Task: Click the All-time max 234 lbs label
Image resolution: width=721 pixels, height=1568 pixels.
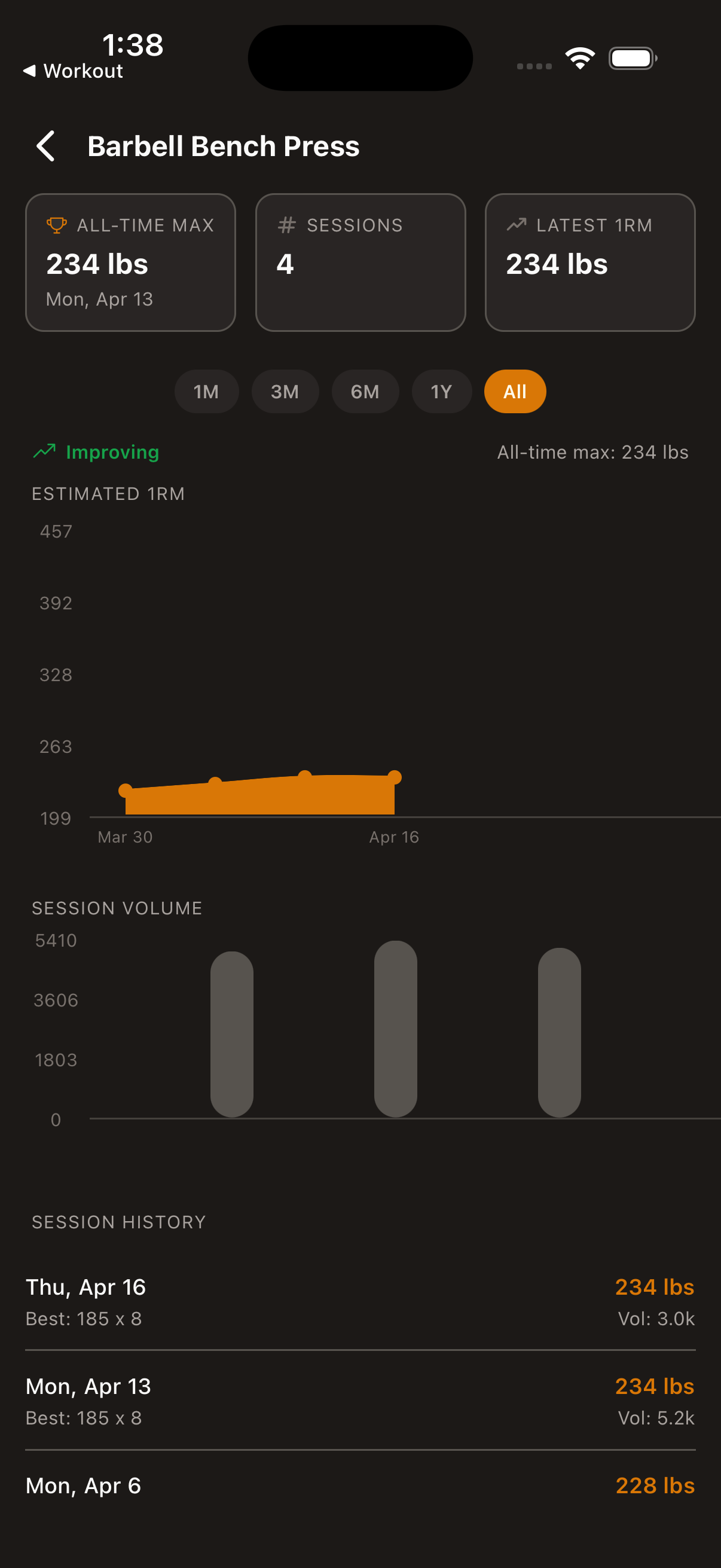Action: click(x=592, y=452)
